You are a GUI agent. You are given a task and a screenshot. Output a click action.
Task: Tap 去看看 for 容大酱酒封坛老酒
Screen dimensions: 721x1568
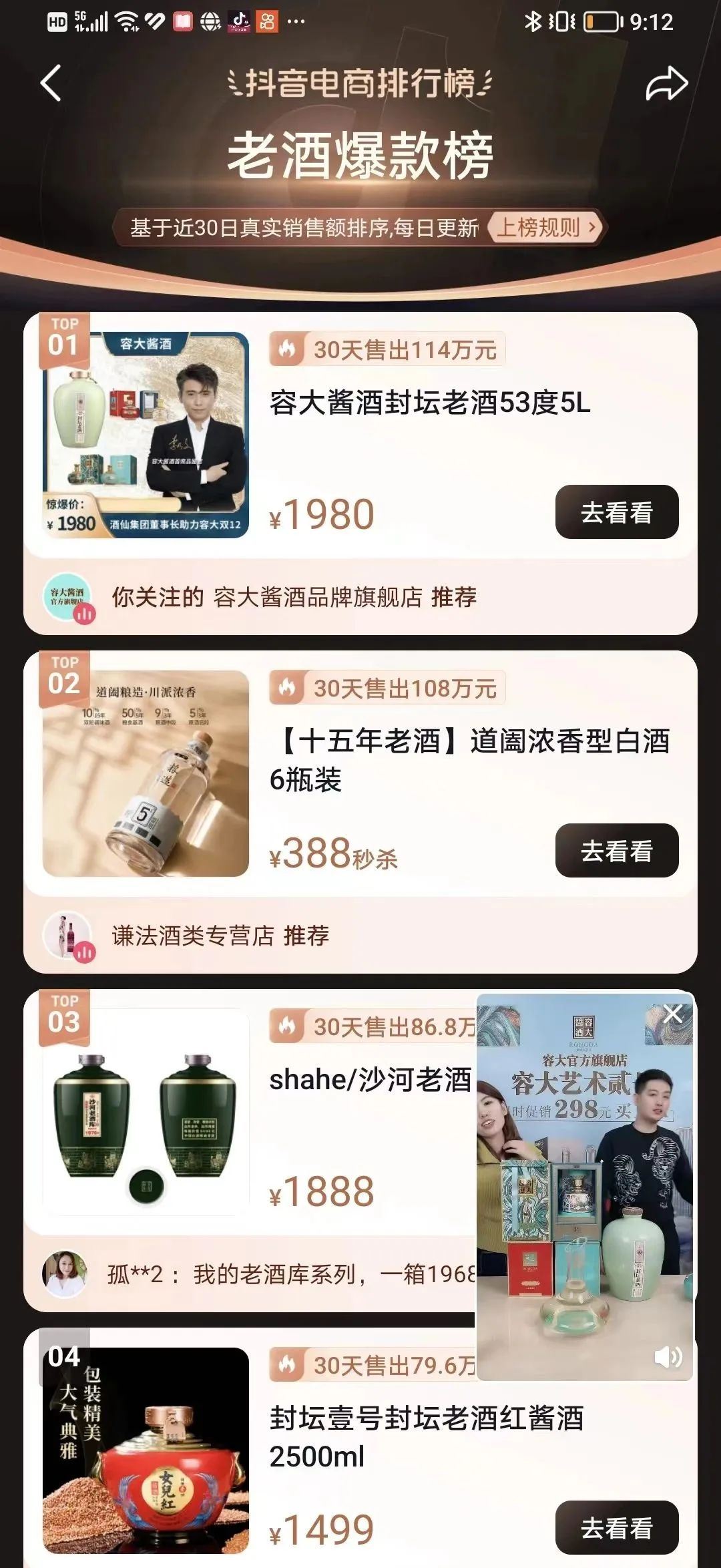pyautogui.click(x=616, y=512)
